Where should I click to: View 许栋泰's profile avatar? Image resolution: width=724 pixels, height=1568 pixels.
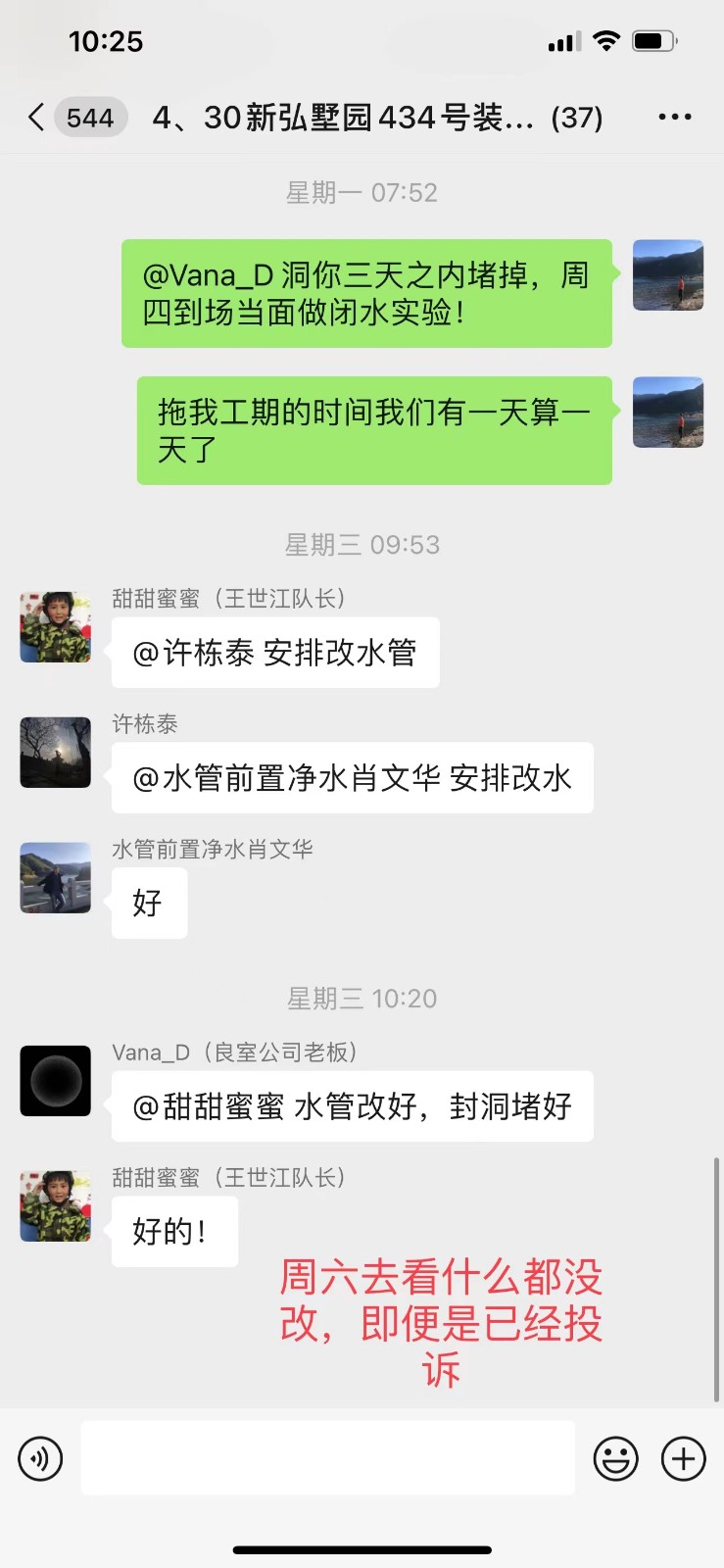(x=56, y=752)
